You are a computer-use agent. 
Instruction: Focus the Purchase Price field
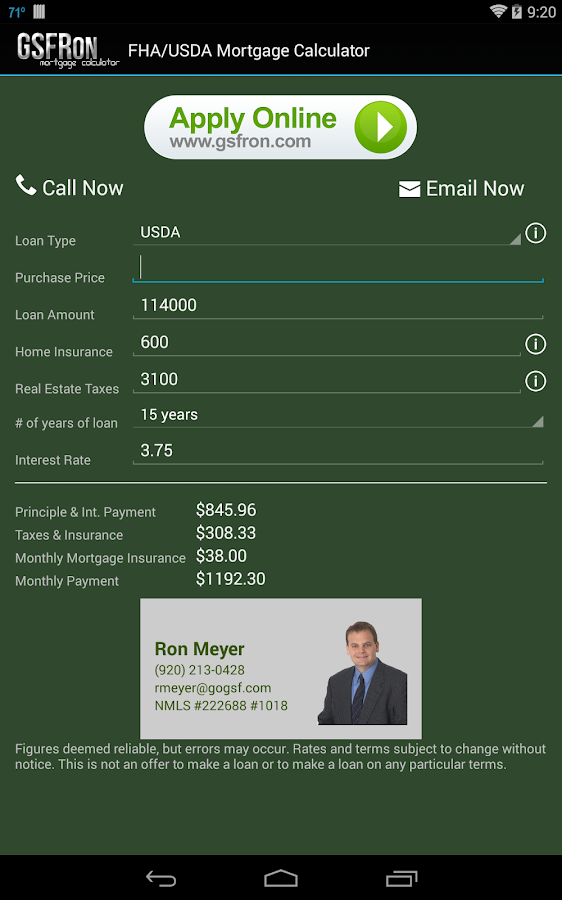click(x=338, y=268)
